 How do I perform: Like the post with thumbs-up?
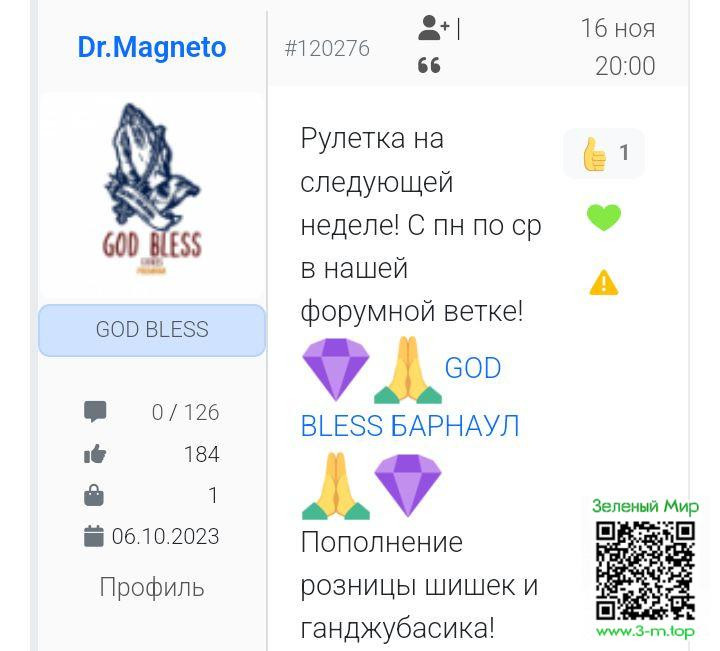[596, 154]
